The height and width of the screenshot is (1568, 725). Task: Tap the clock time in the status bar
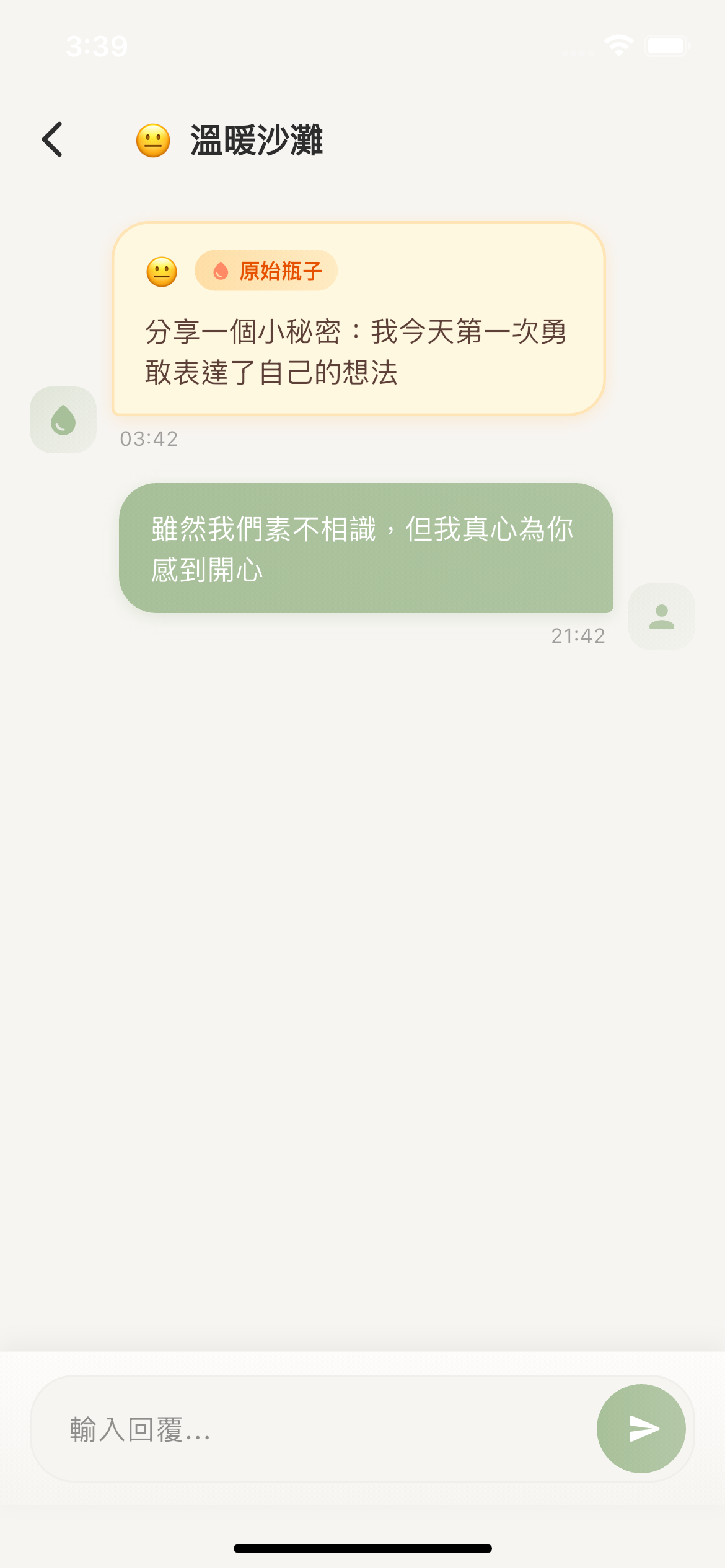tap(98, 45)
